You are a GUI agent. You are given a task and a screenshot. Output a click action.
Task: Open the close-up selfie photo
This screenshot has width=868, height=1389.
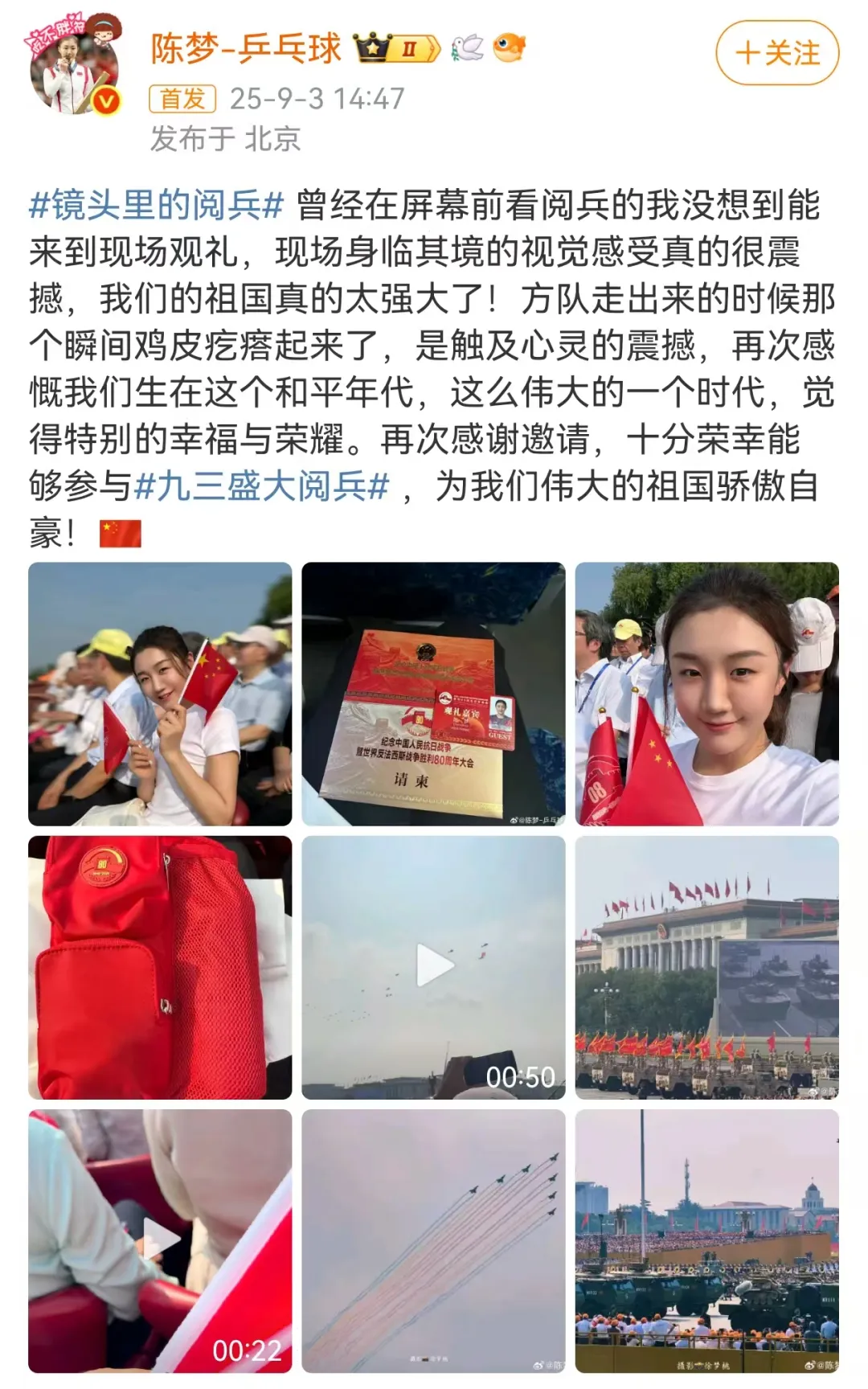tap(706, 694)
